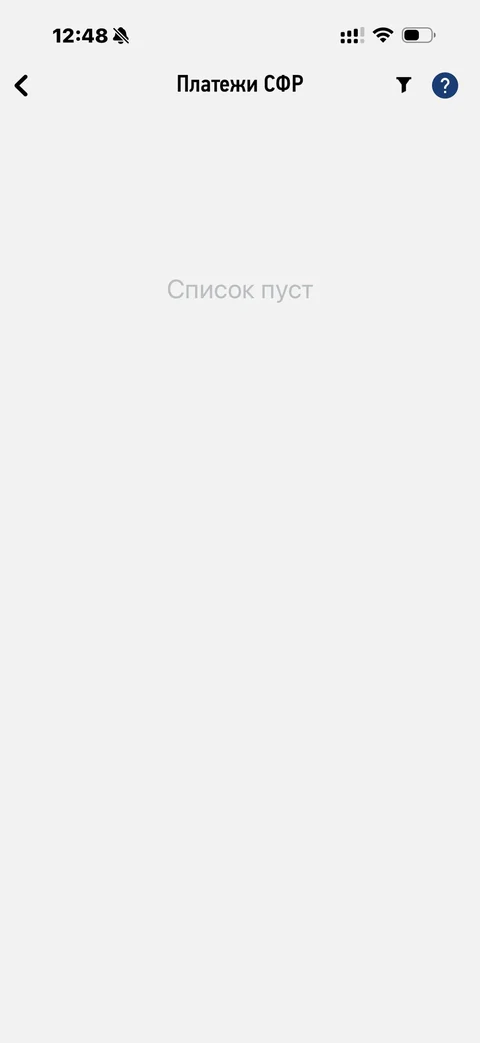Go back using the back arrow
The image size is (480, 1043).
point(21,86)
